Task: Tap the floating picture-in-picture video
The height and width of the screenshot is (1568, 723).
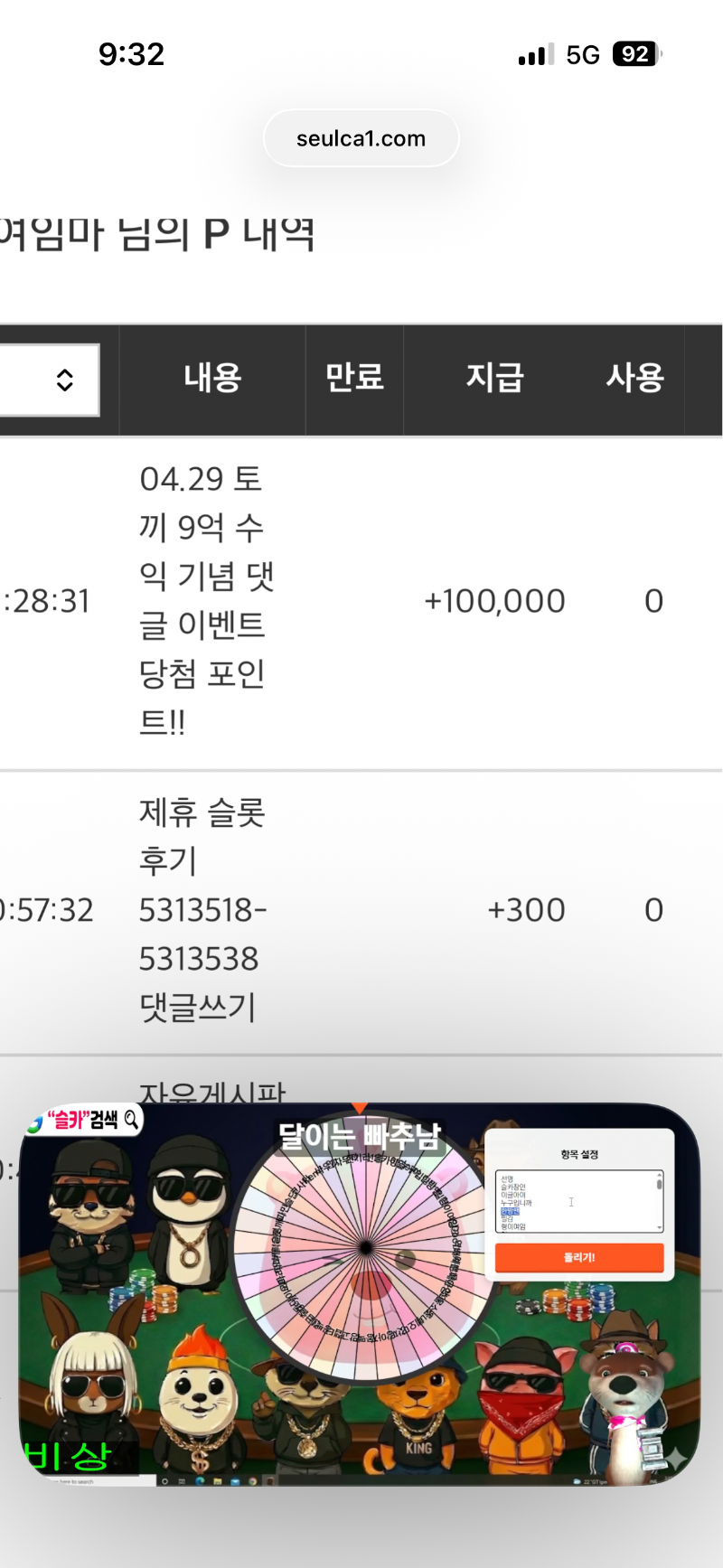Action: coord(359,1293)
